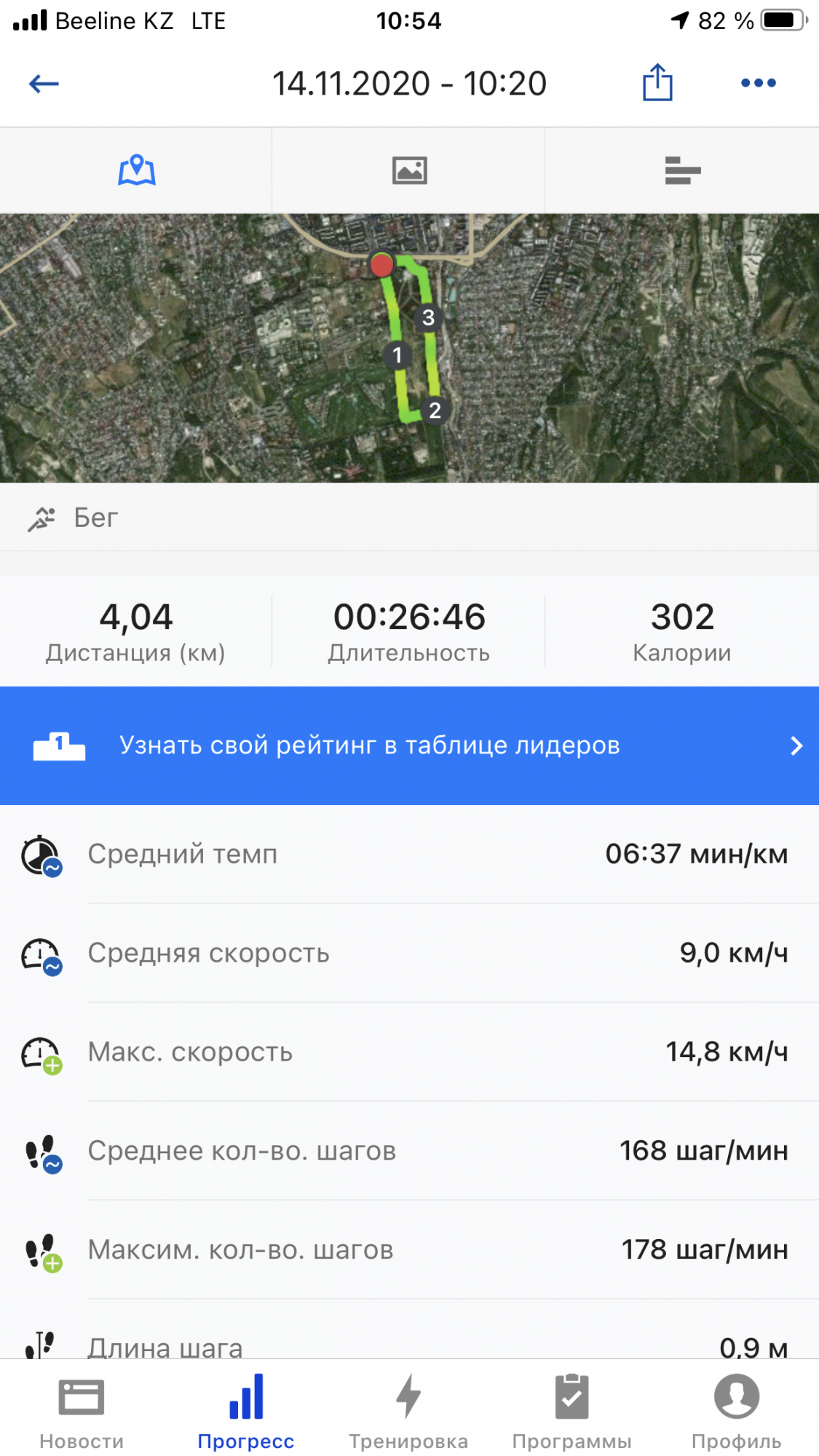Switch to the photos tab
819x1456 pixels.
[x=409, y=171]
